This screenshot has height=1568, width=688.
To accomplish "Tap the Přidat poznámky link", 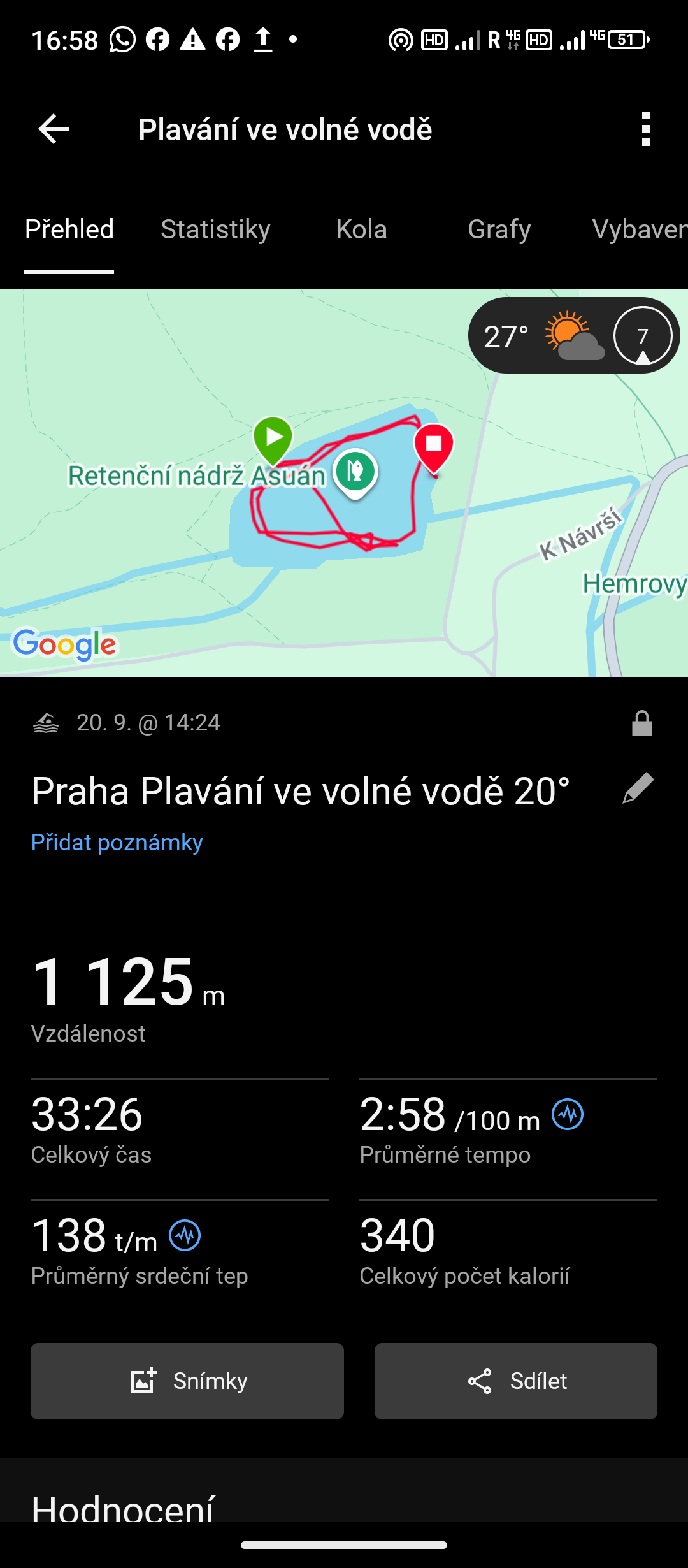I will tap(117, 843).
